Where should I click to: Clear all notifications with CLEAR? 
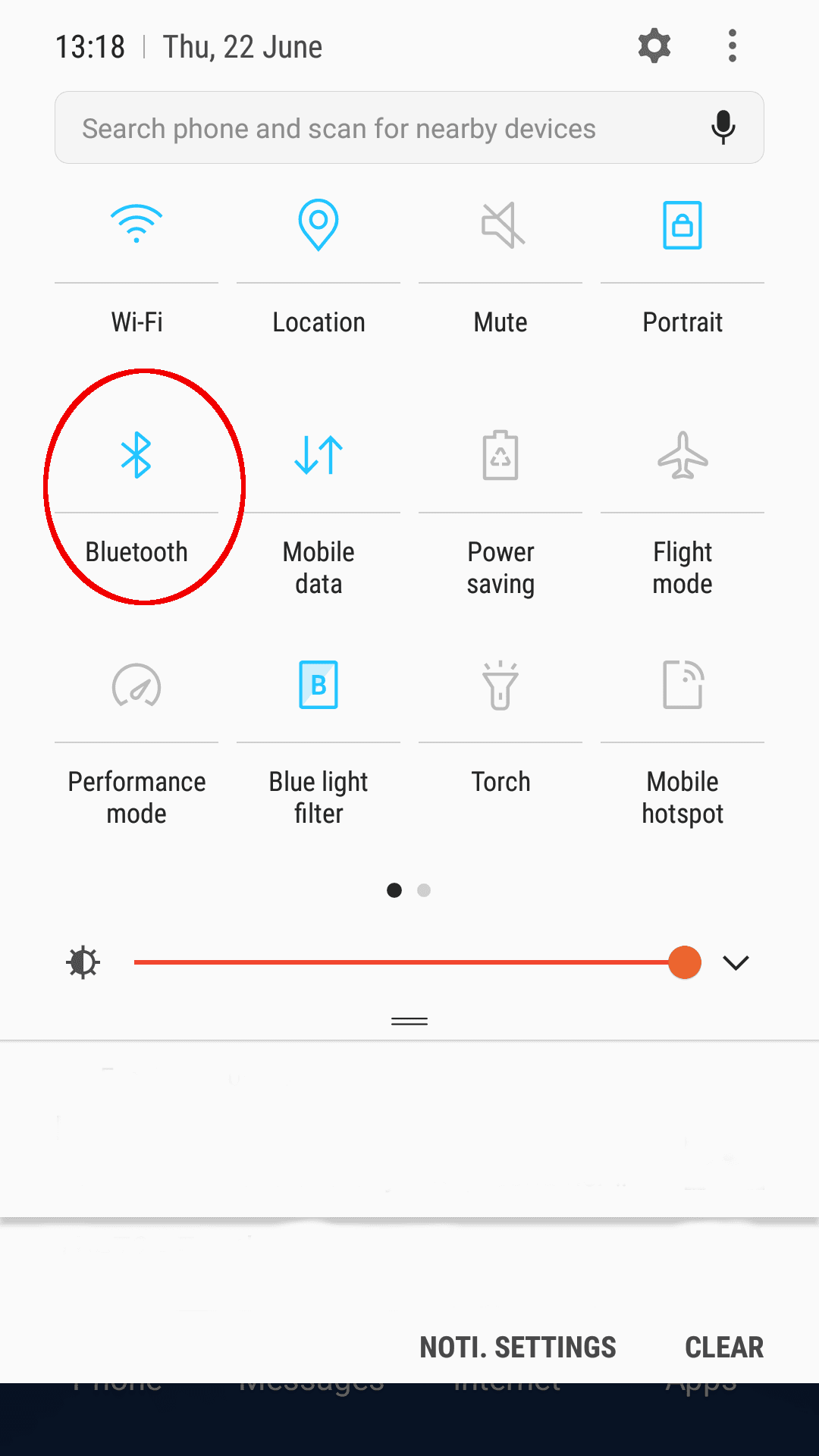point(723,1348)
